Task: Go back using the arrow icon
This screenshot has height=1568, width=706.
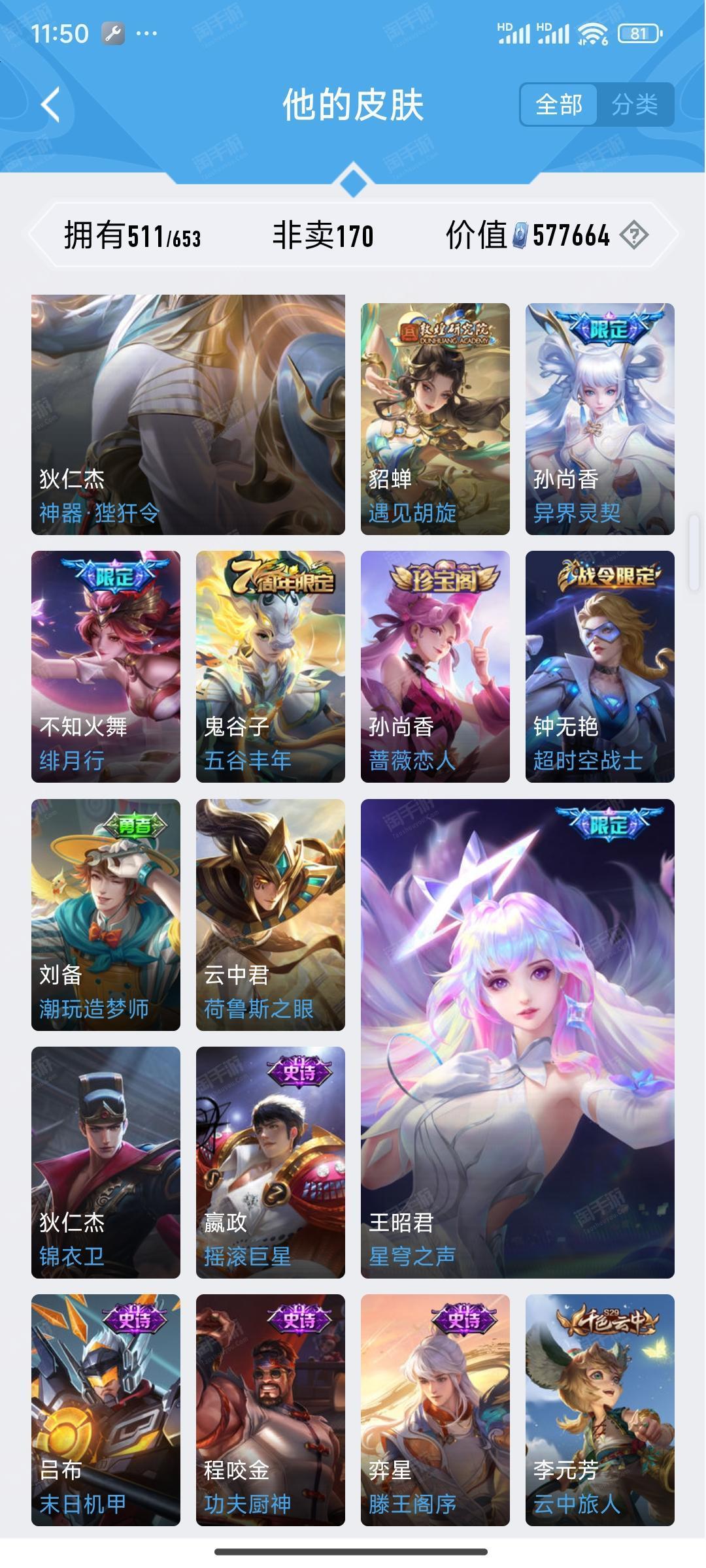Action: coord(51,105)
